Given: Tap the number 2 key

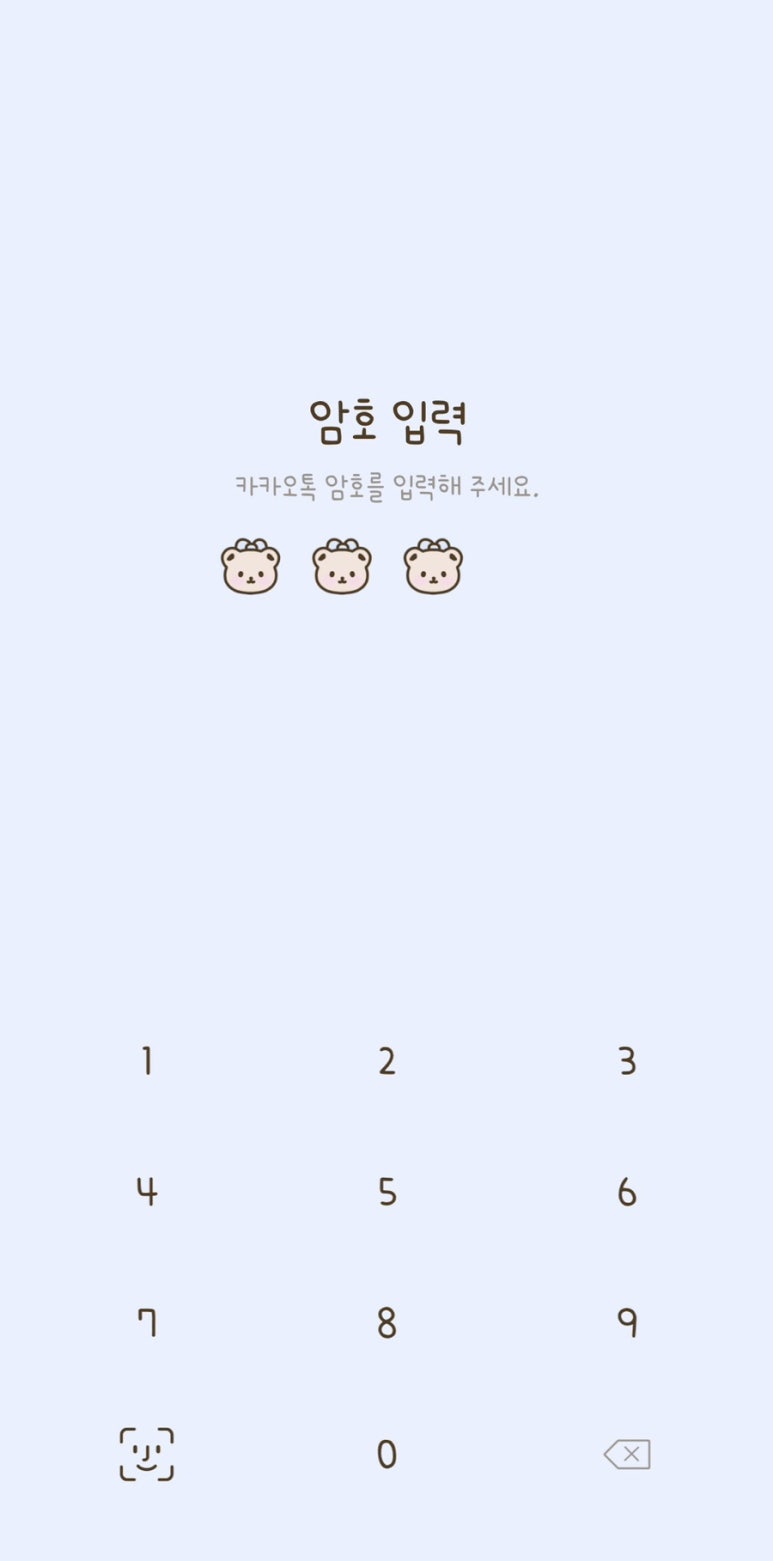Looking at the screenshot, I should pos(387,1061).
